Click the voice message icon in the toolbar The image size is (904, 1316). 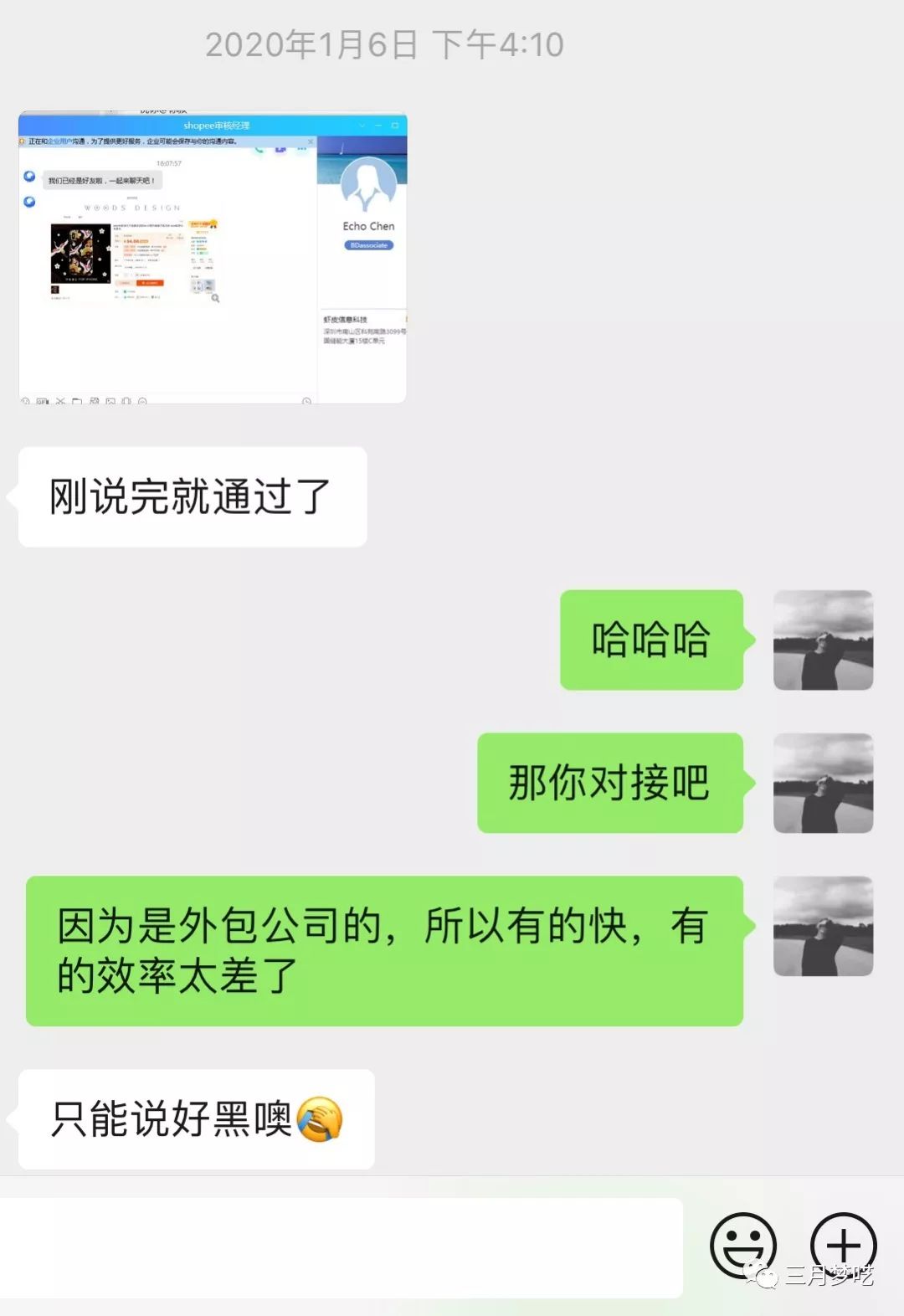point(125,402)
